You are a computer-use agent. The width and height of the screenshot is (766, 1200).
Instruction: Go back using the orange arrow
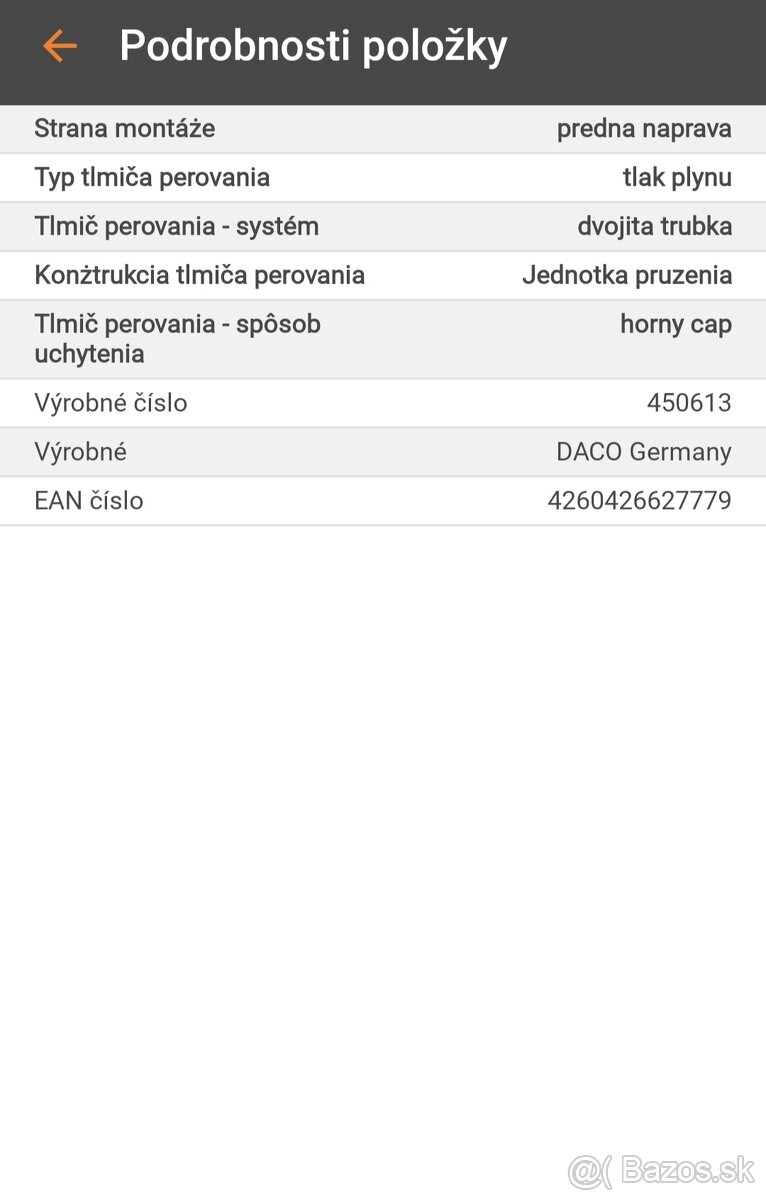(60, 46)
